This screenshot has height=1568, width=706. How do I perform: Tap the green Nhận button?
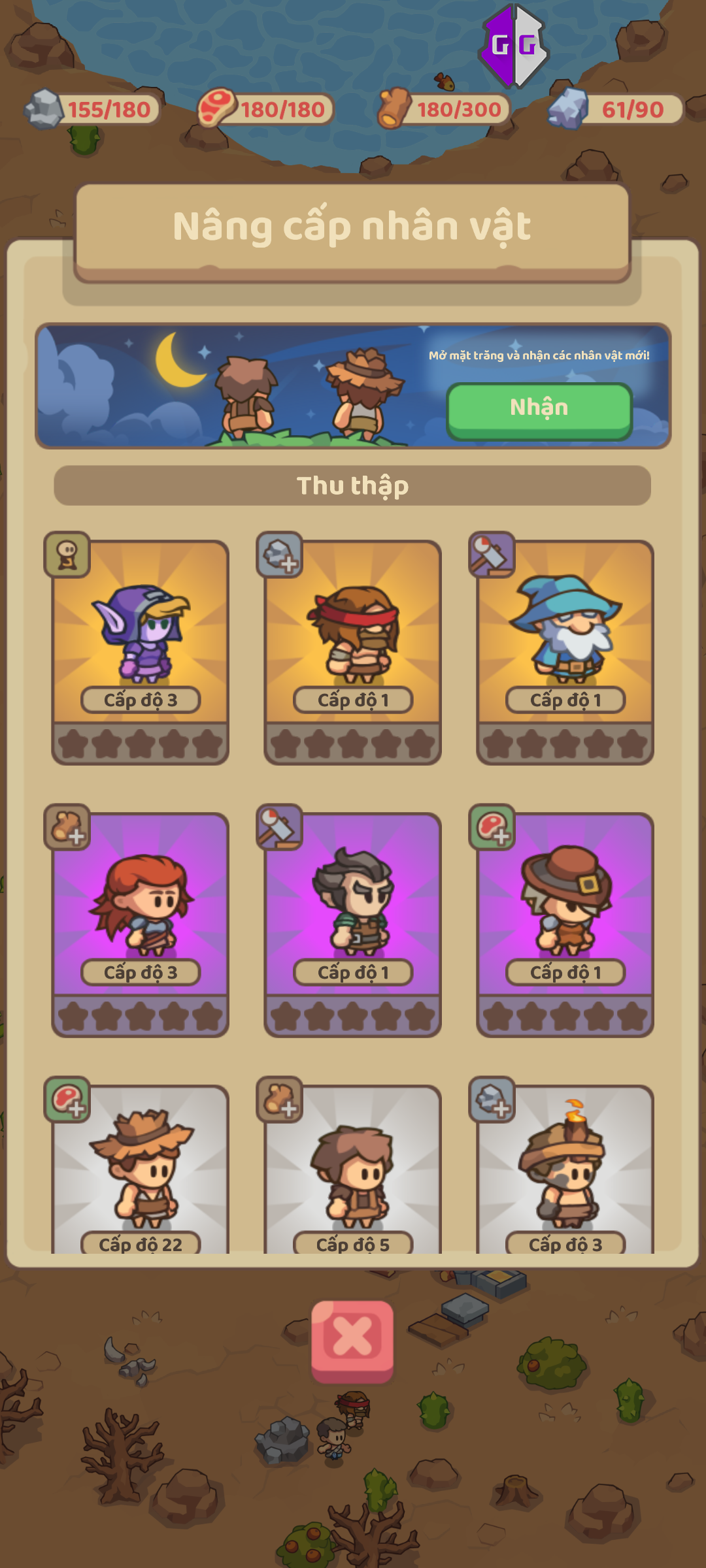pyautogui.click(x=539, y=410)
